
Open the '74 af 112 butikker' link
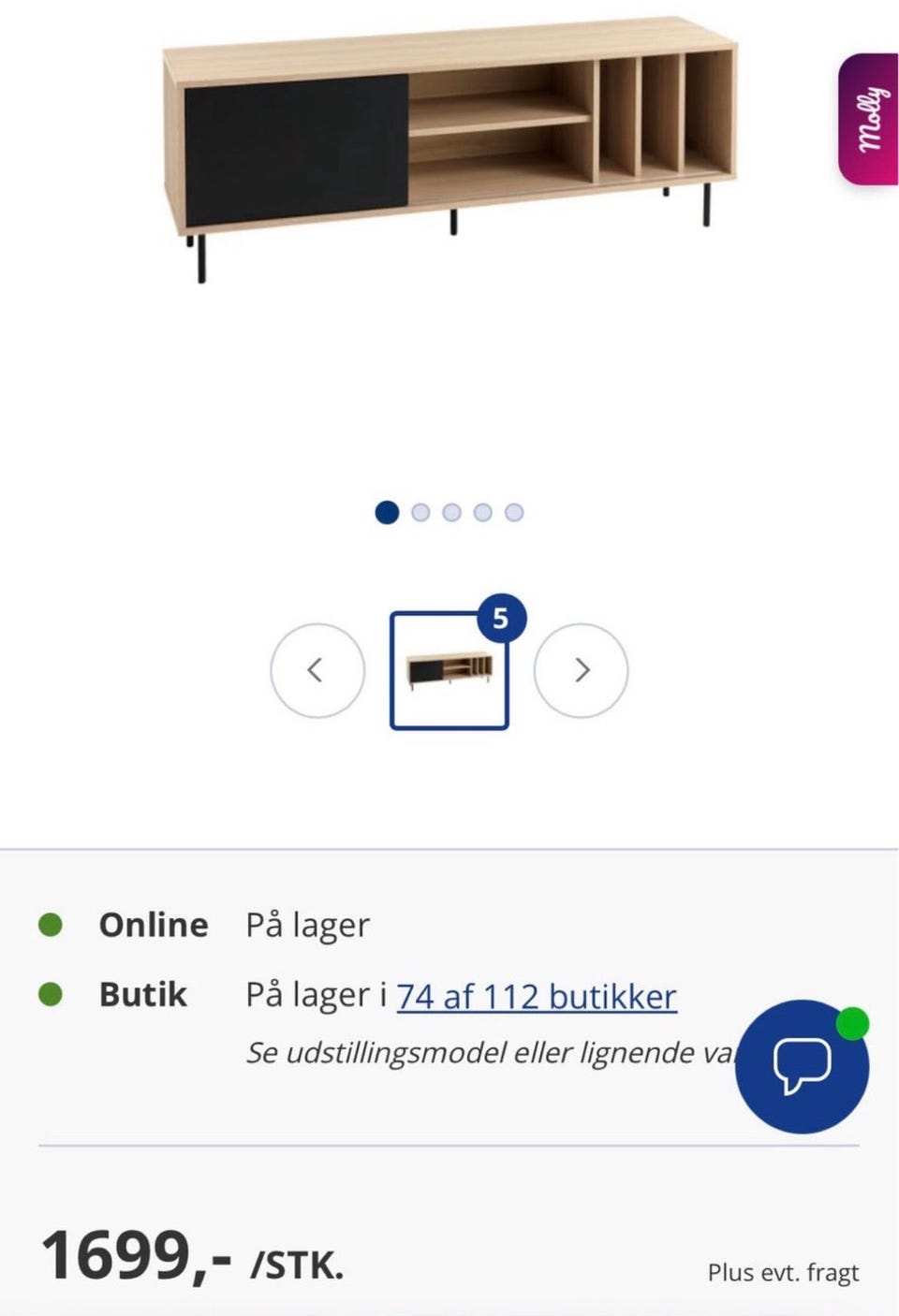tap(536, 996)
